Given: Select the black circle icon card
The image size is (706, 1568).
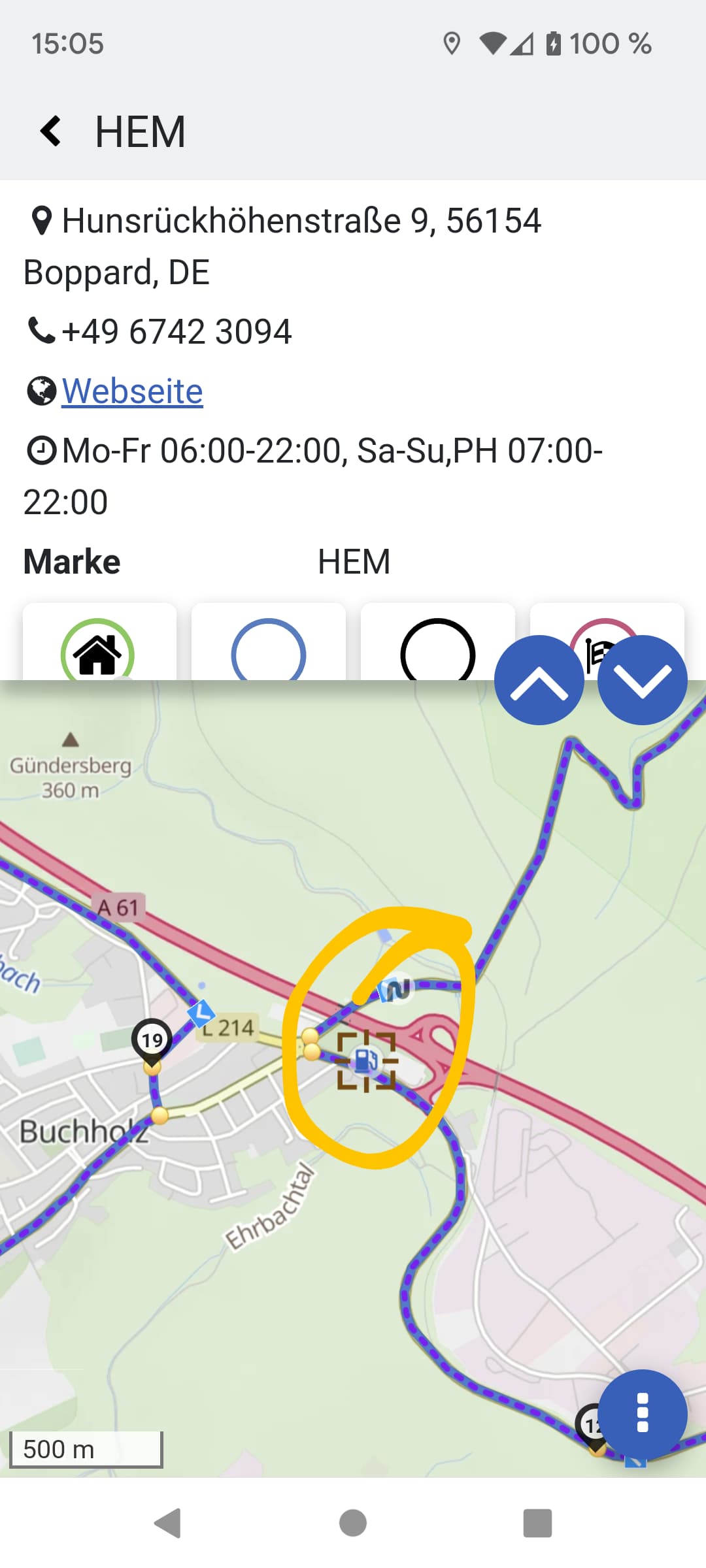Looking at the screenshot, I should 438,642.
